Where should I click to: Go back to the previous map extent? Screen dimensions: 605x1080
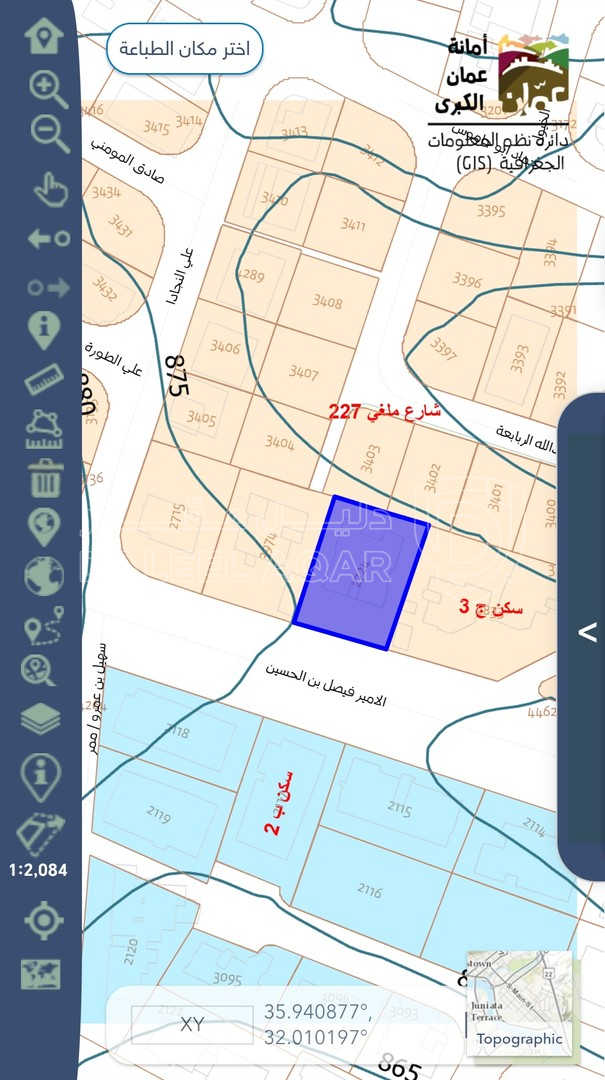(x=45, y=238)
